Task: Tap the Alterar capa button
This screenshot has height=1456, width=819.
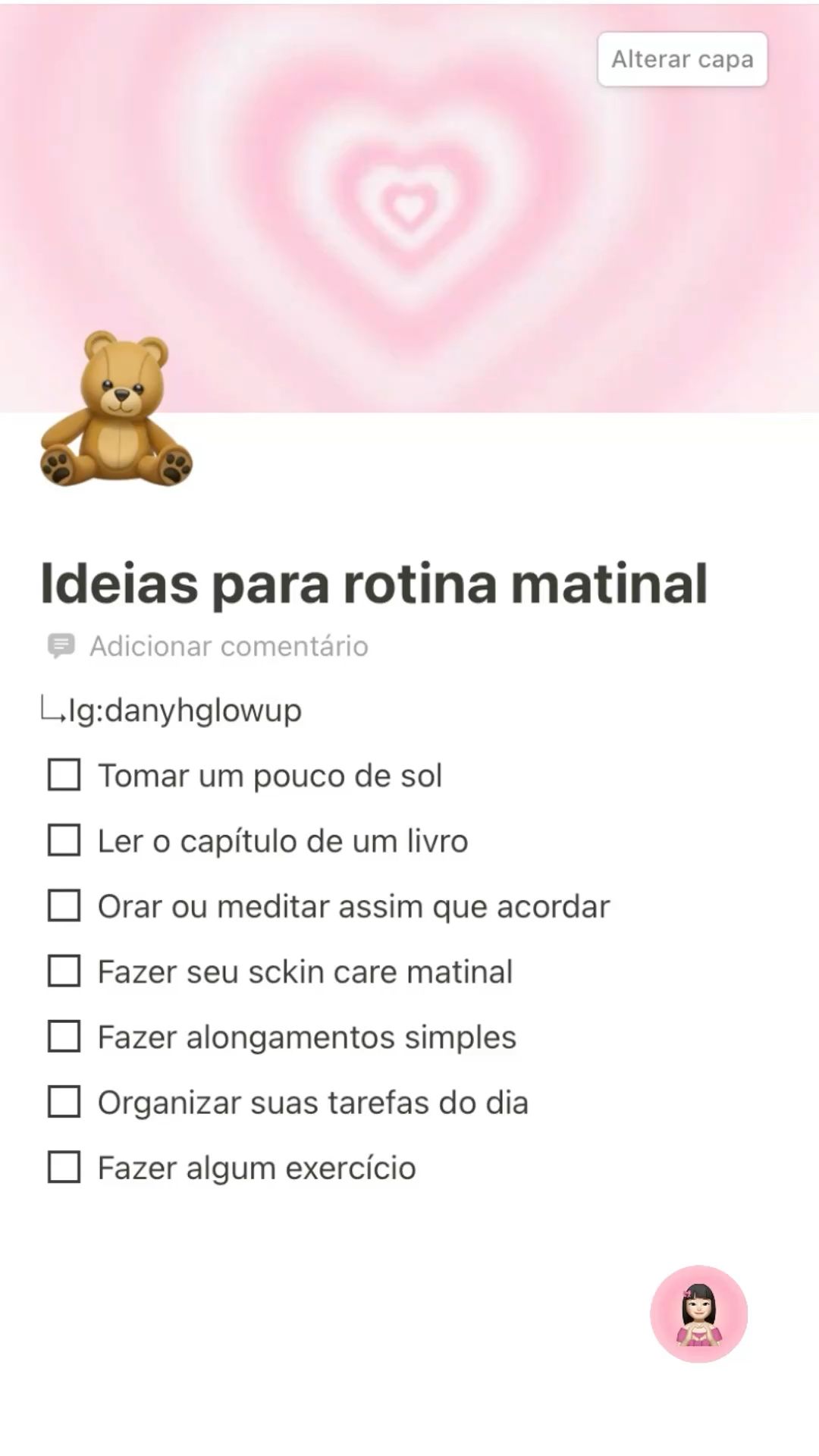Action: pos(682,59)
